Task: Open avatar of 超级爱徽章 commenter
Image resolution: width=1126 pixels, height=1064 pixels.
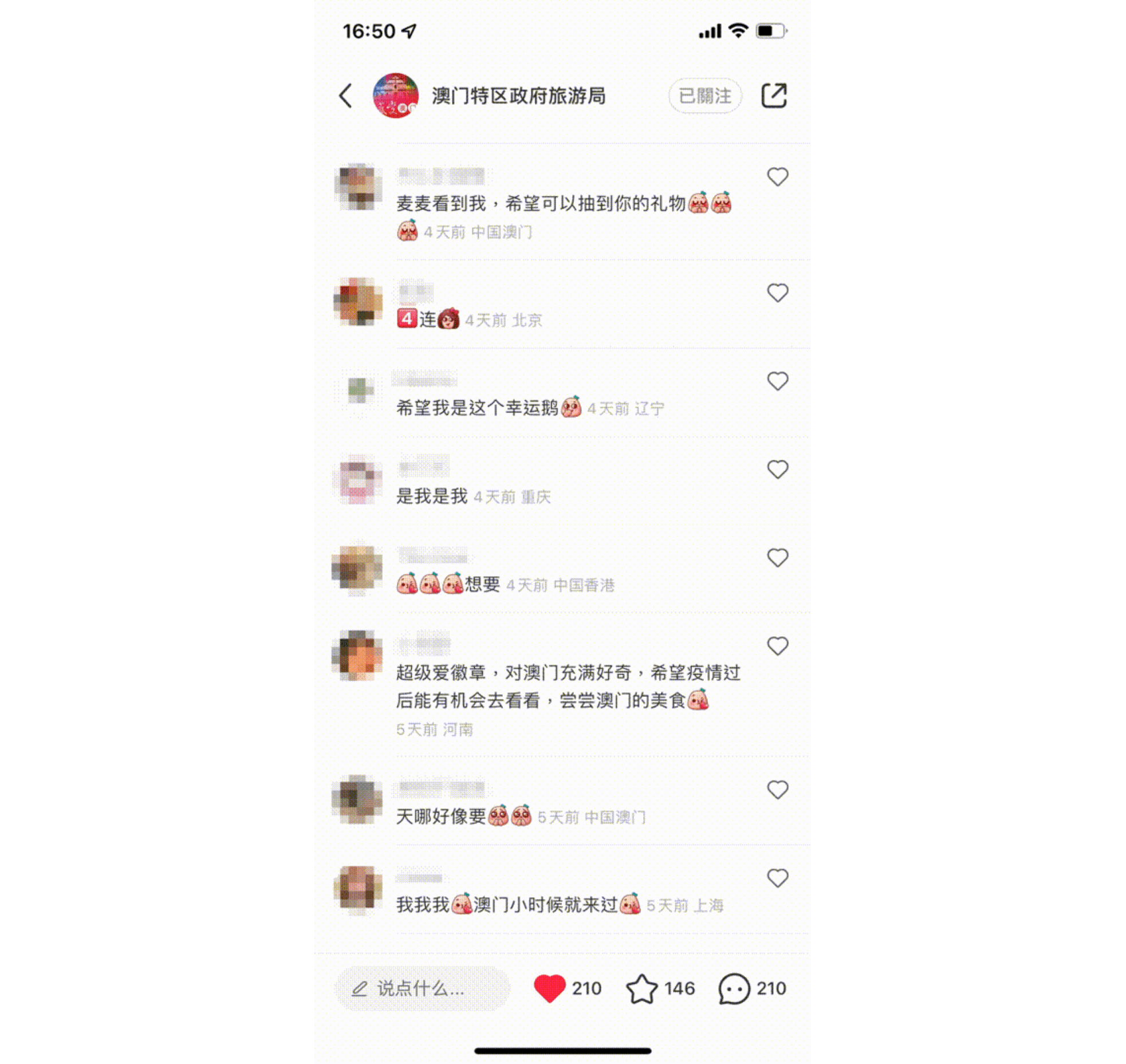Action: point(357,655)
